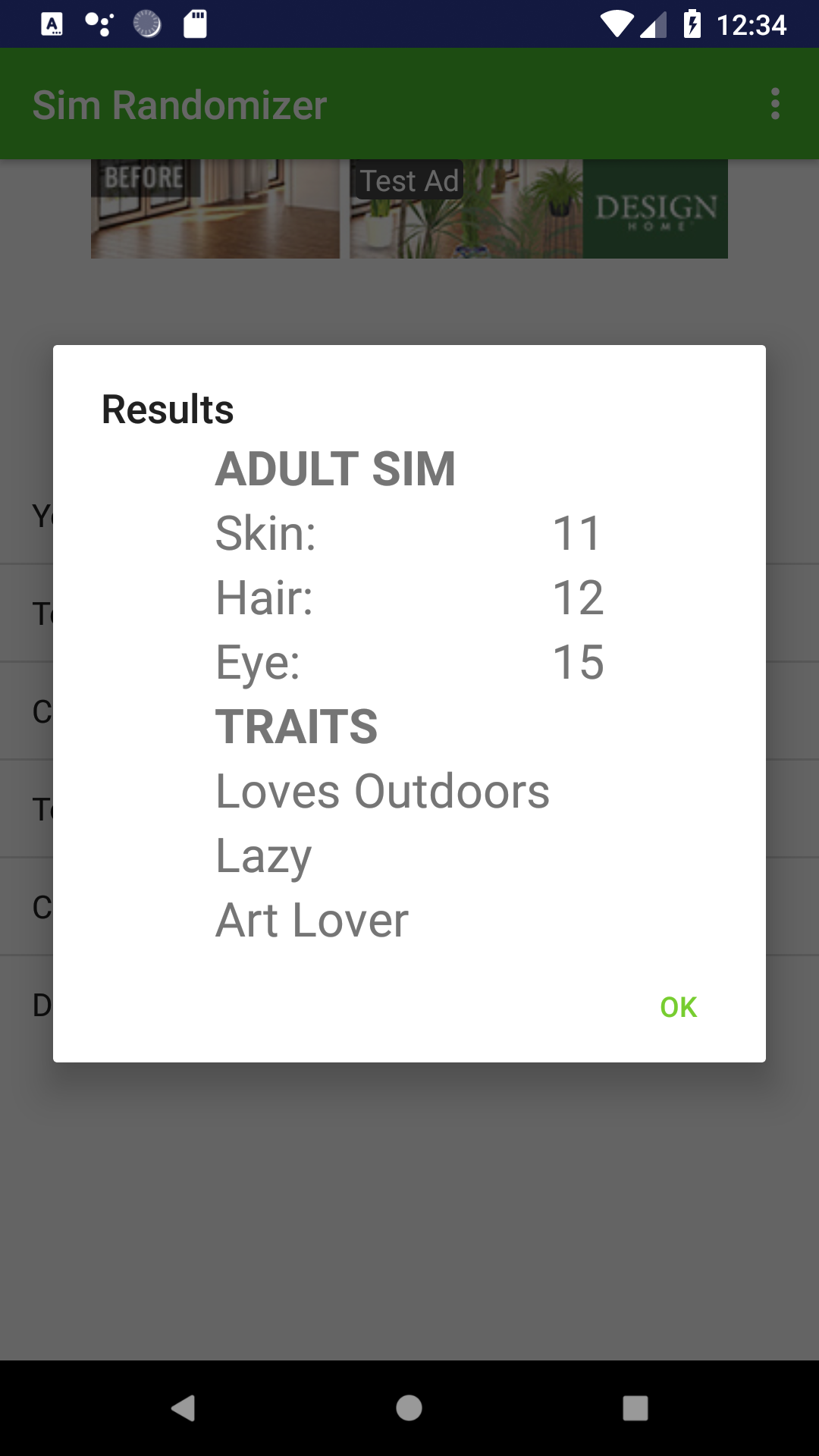Viewport: 819px width, 1456px height.
Task: Dismiss the Results dialog with OK
Action: click(x=678, y=1007)
